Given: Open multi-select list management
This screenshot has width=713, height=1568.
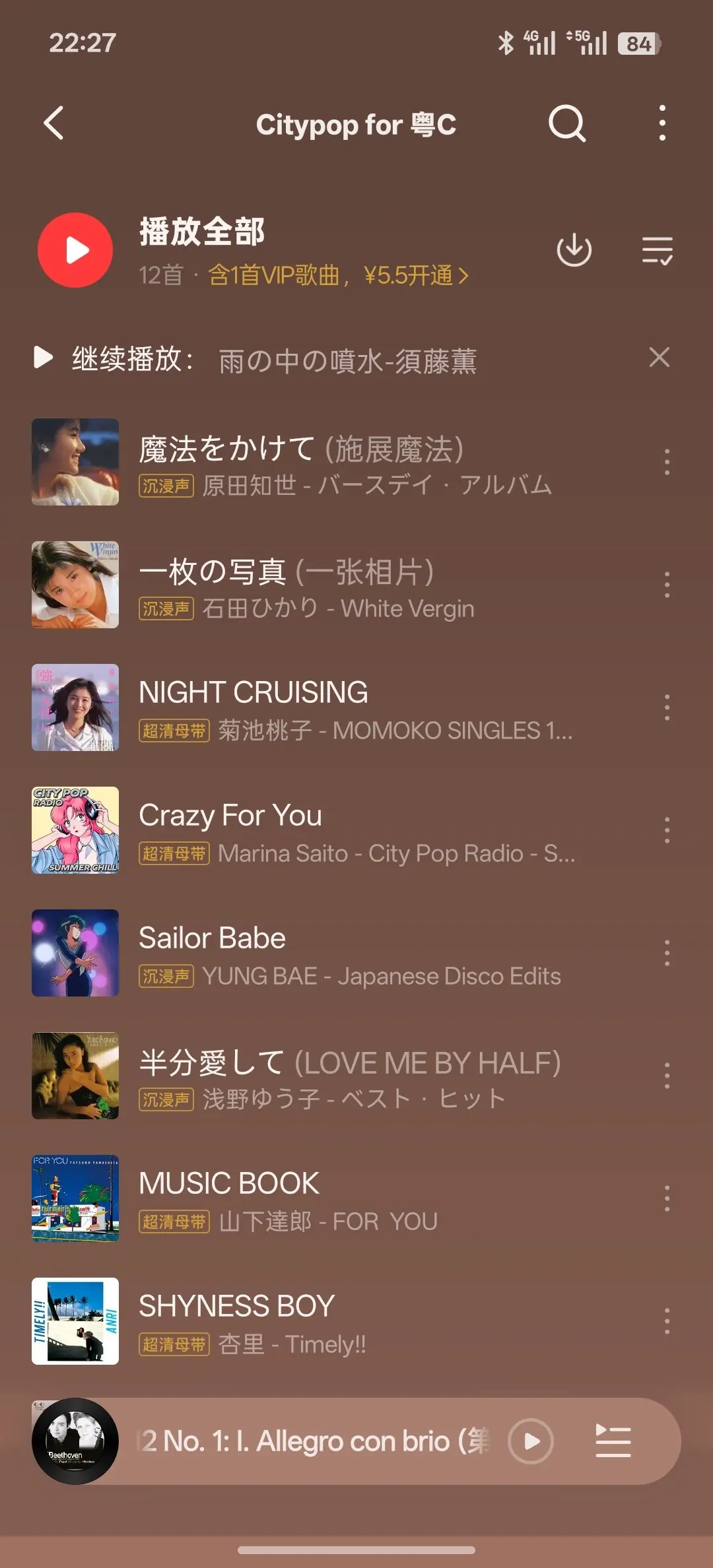Looking at the screenshot, I should click(x=658, y=251).
